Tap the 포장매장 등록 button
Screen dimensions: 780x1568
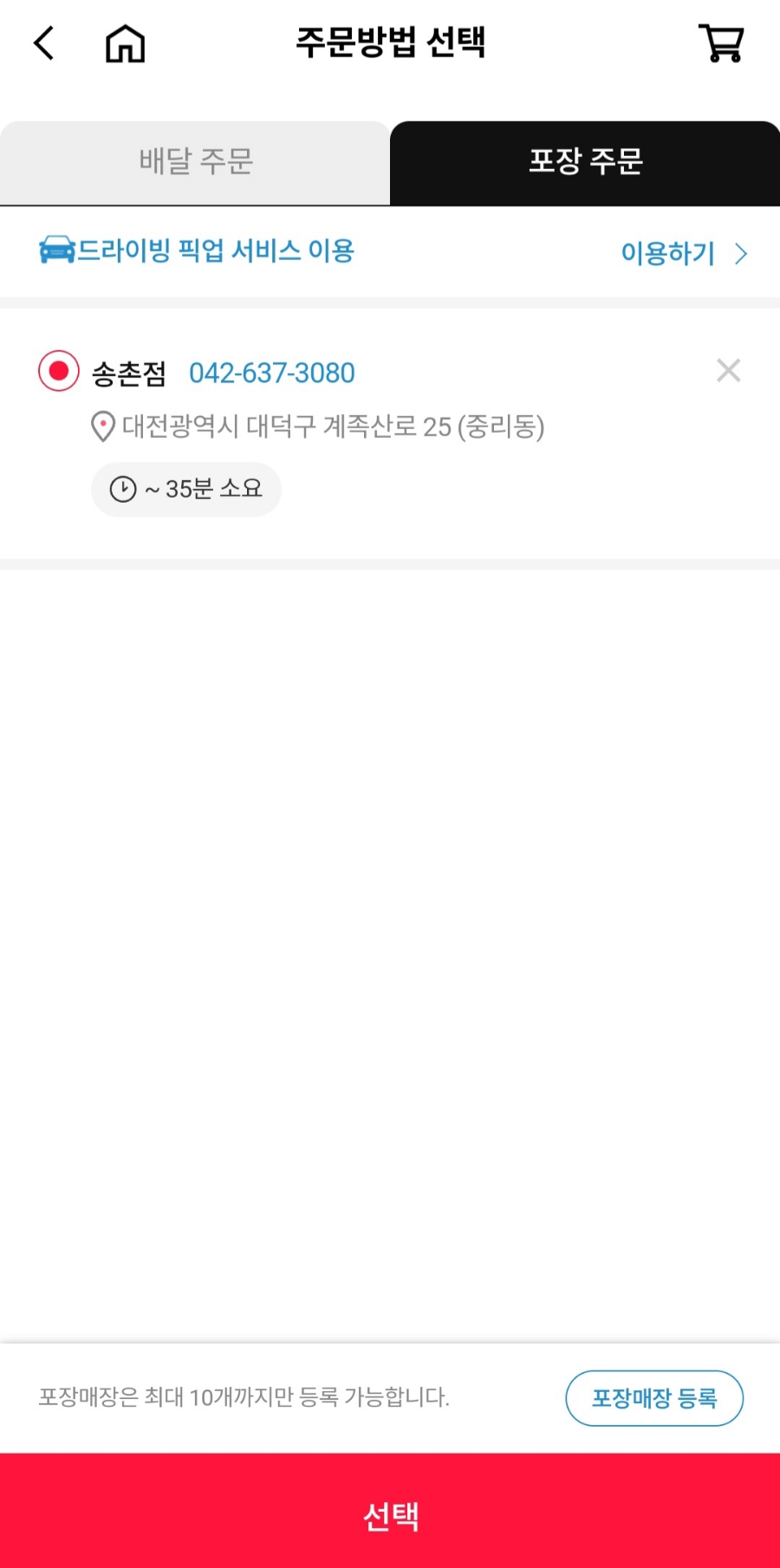(654, 1397)
